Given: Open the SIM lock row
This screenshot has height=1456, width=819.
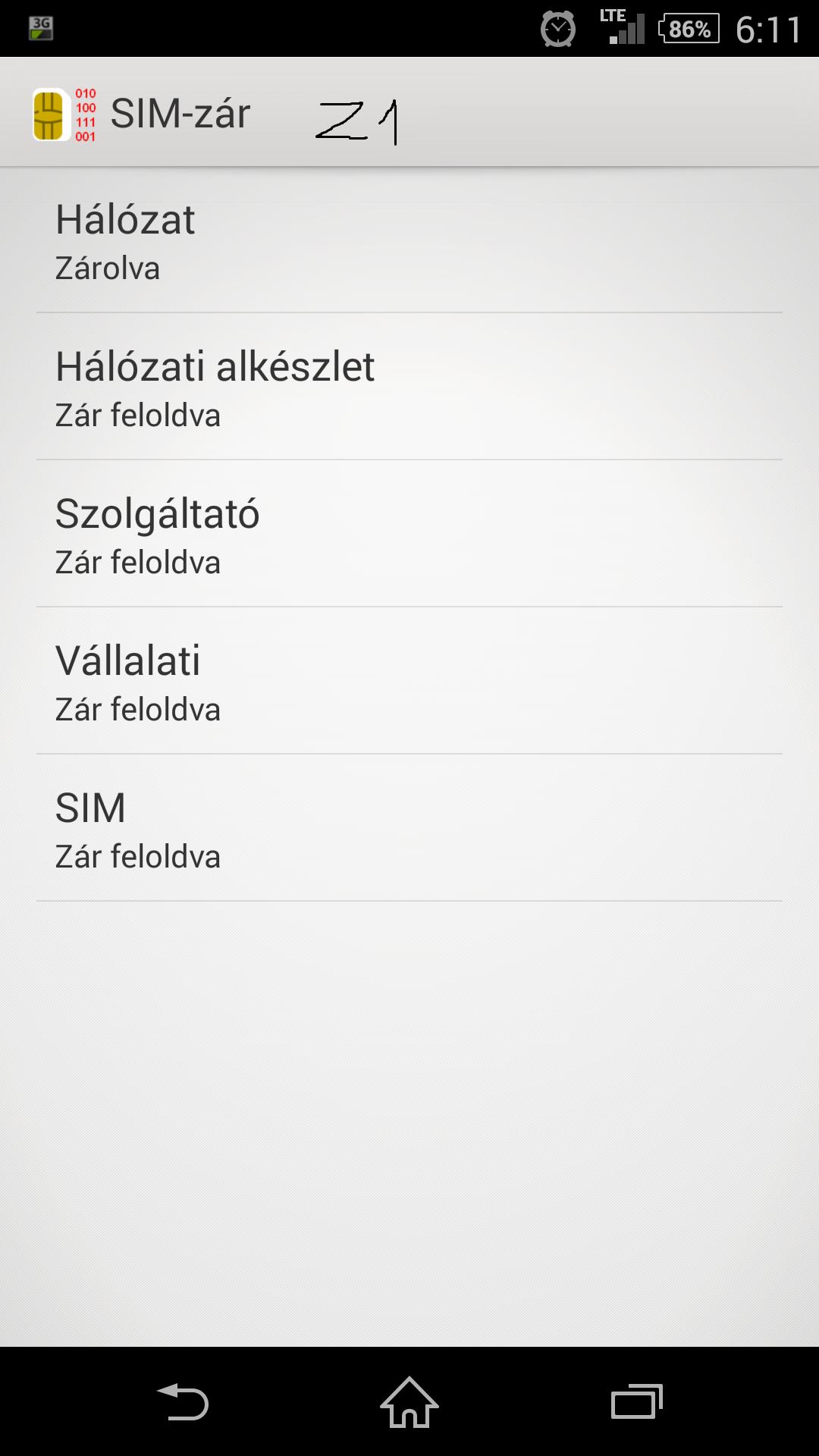Looking at the screenshot, I should tap(409, 828).
